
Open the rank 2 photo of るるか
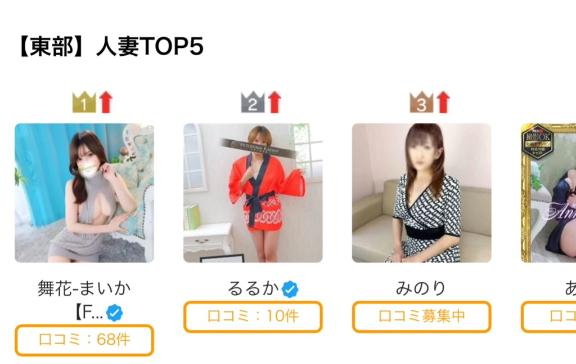(x=253, y=193)
